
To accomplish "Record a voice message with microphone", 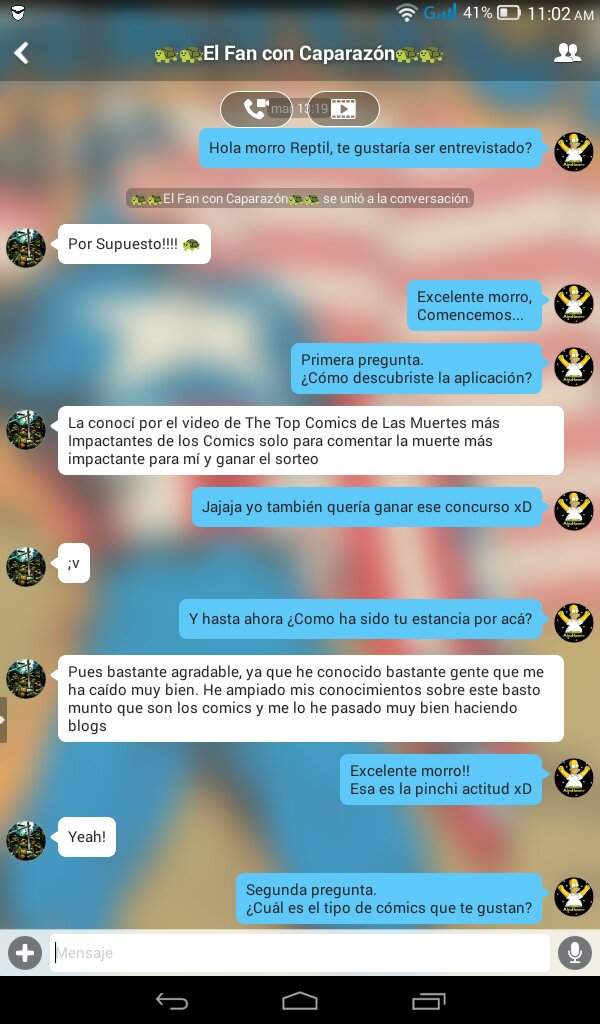I will [x=574, y=952].
